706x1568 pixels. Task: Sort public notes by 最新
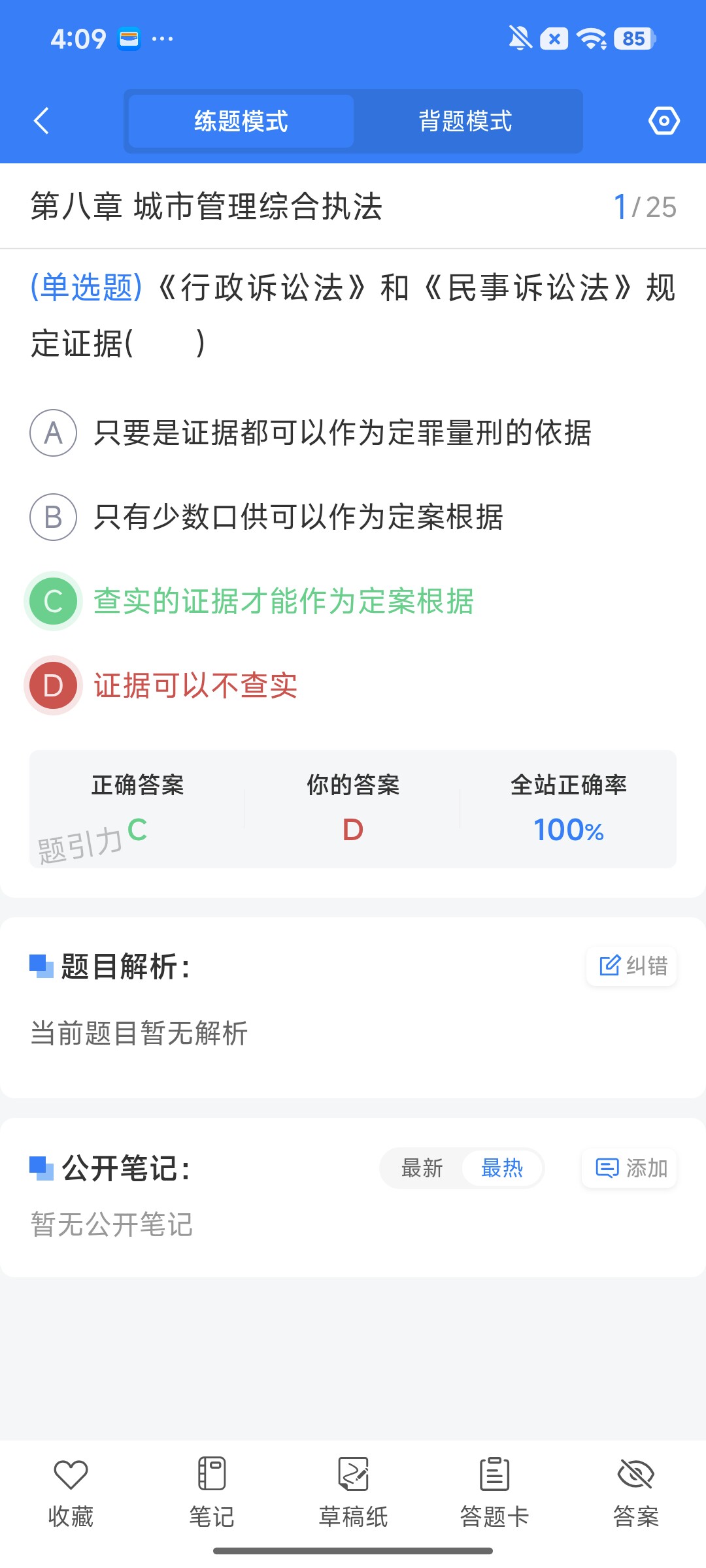[x=422, y=1168]
